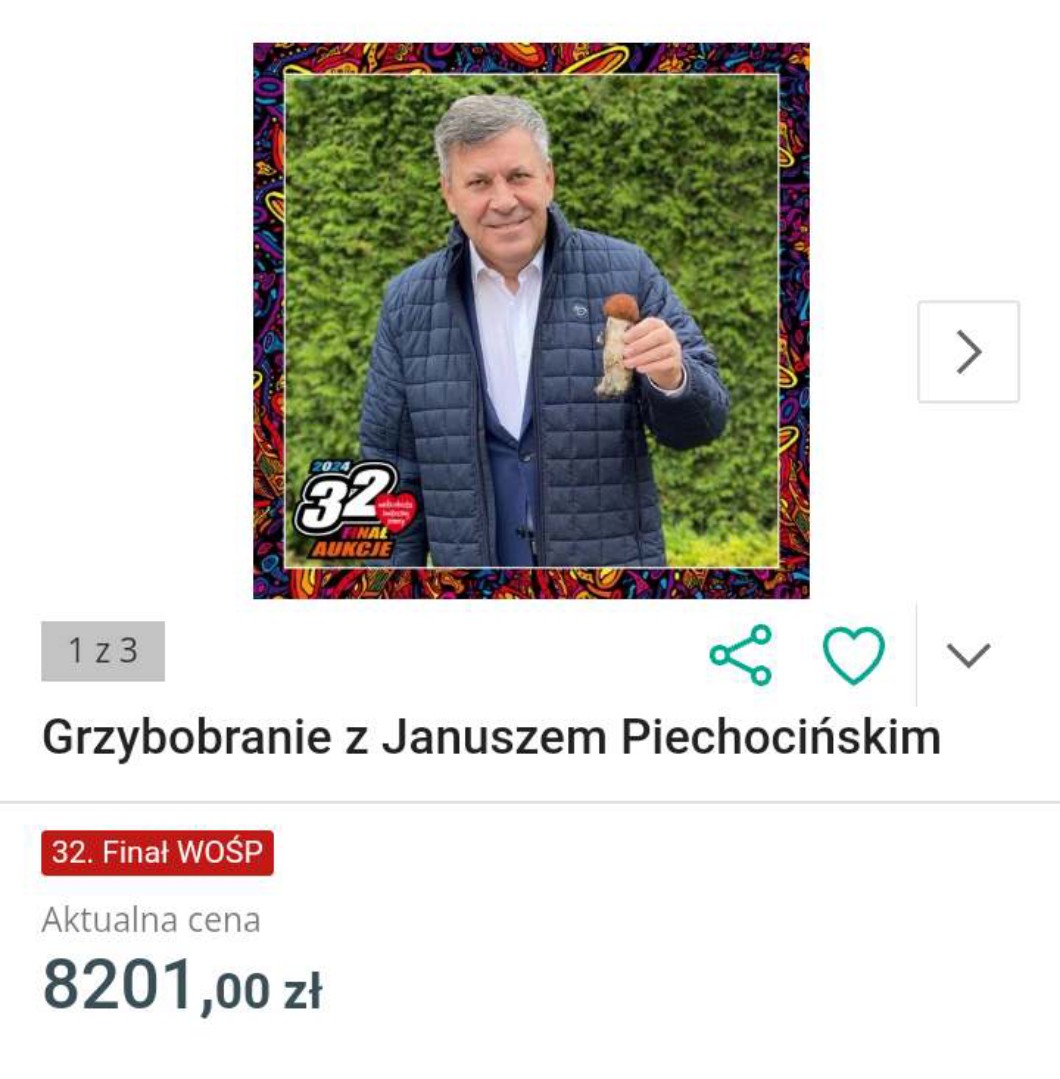Open the auction photo full view
This screenshot has height=1079, width=1060.
click(x=531, y=320)
